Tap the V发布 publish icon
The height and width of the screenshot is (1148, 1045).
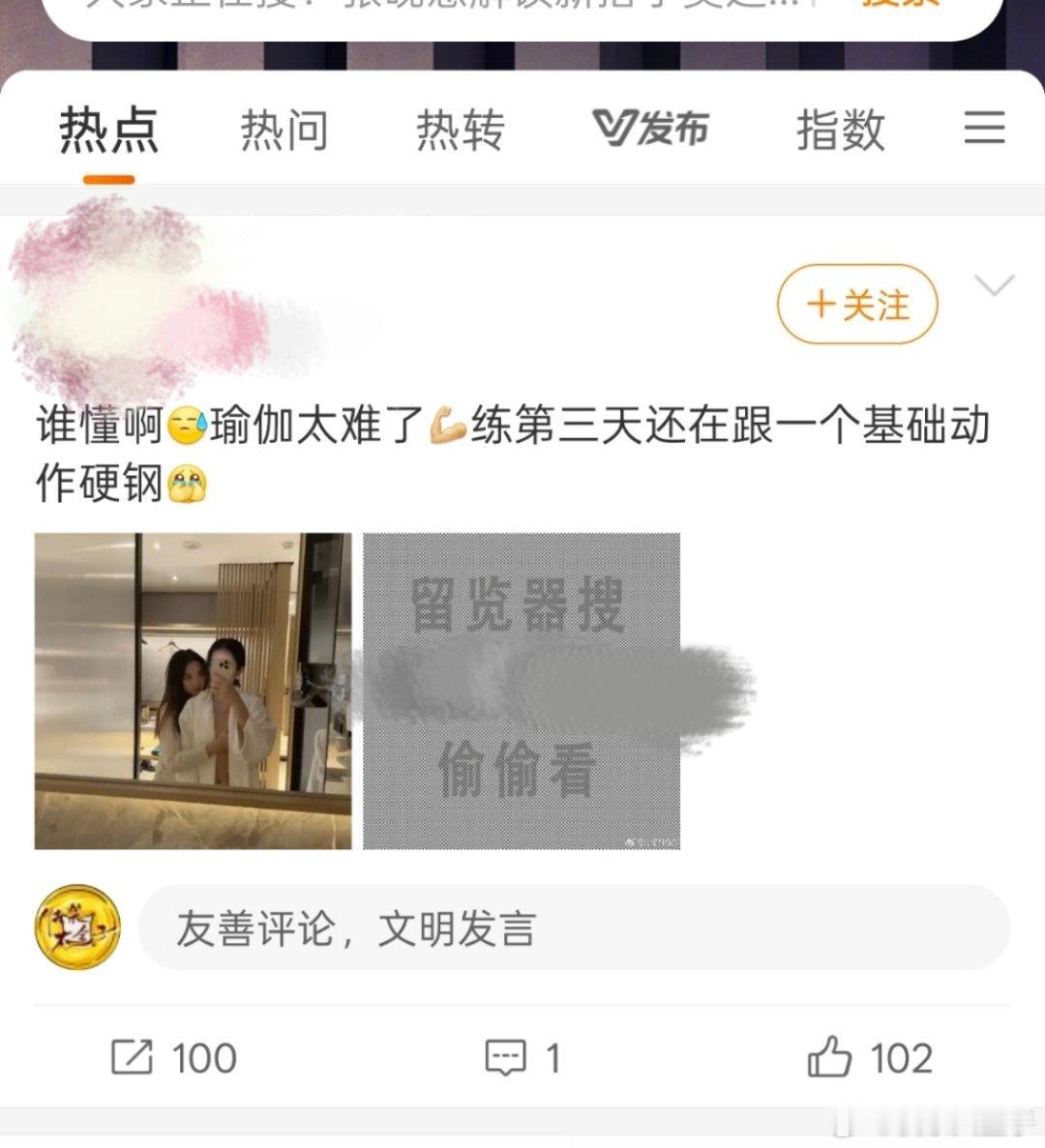tap(649, 129)
